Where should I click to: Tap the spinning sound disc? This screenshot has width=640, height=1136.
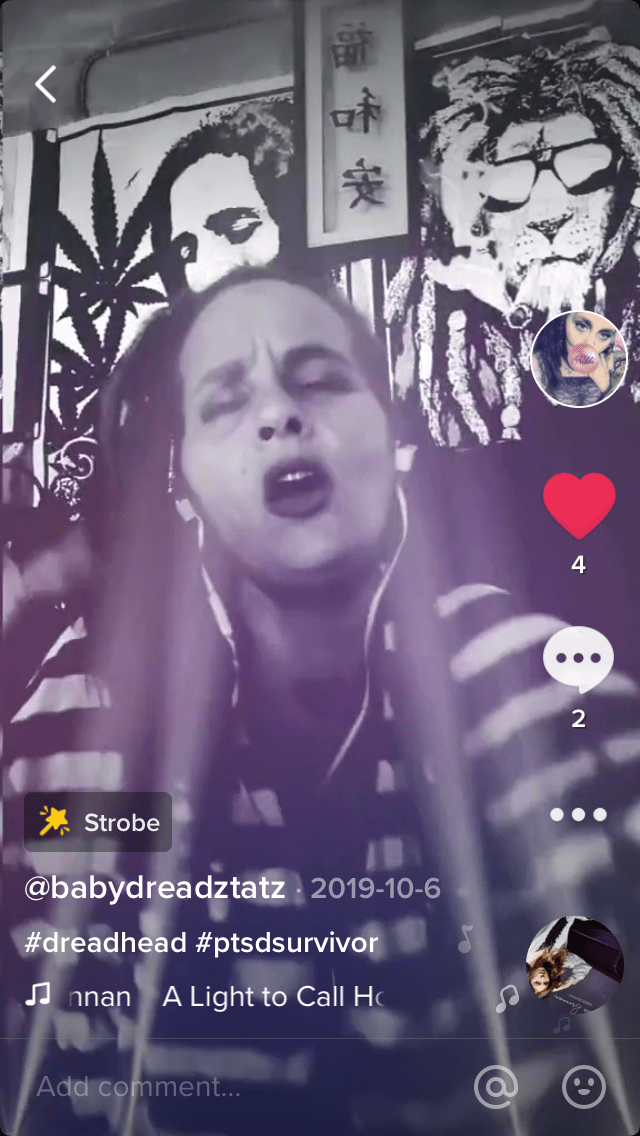pyautogui.click(x=574, y=965)
